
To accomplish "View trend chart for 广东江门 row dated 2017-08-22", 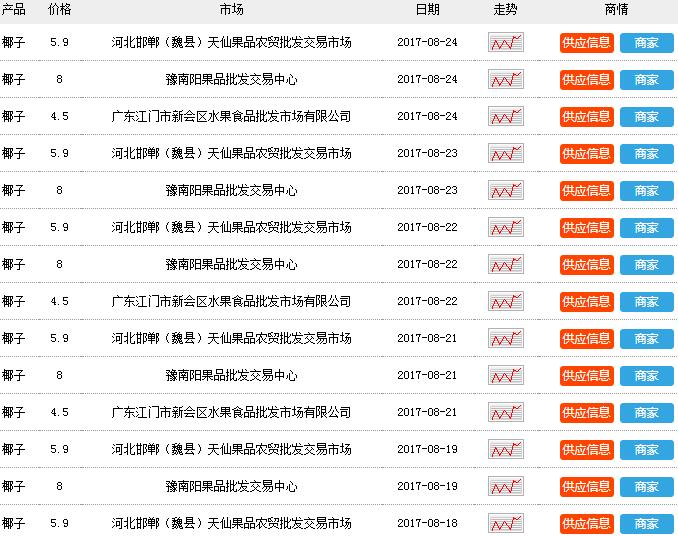I will click(x=506, y=302).
